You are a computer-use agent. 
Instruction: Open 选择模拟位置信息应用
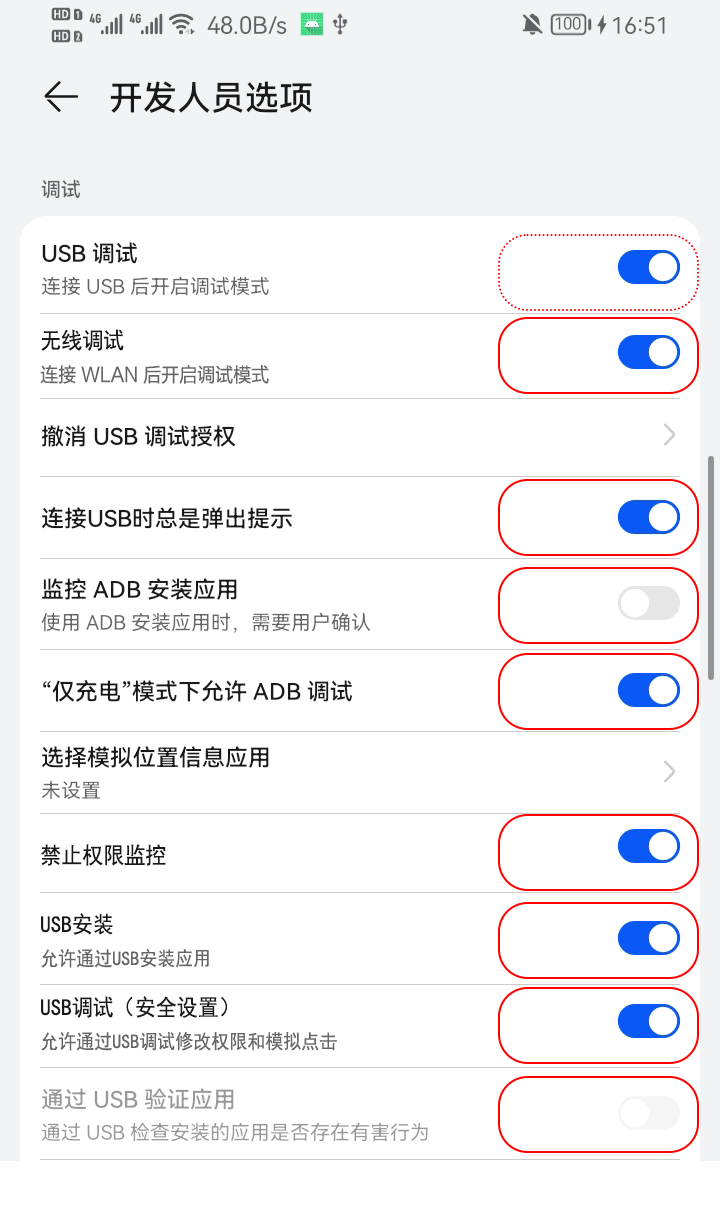click(360, 772)
